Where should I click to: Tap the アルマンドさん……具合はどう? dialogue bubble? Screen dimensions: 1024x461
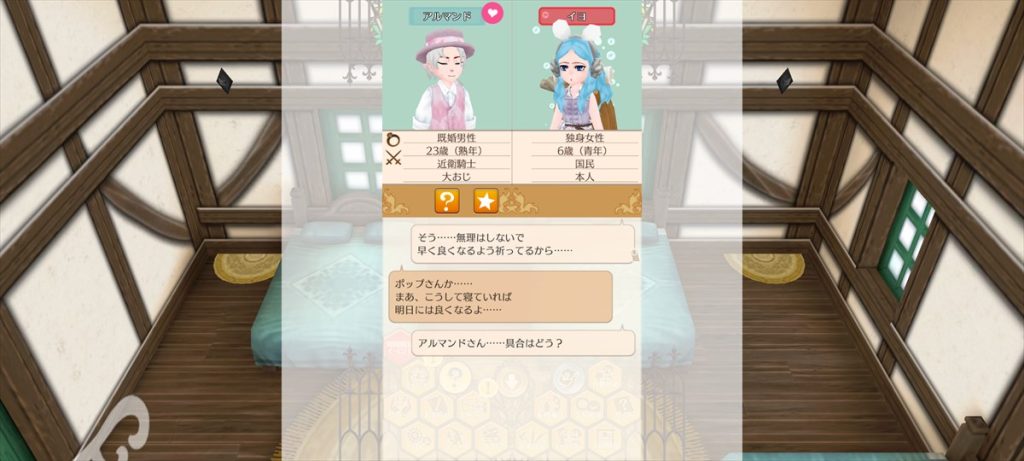522,343
